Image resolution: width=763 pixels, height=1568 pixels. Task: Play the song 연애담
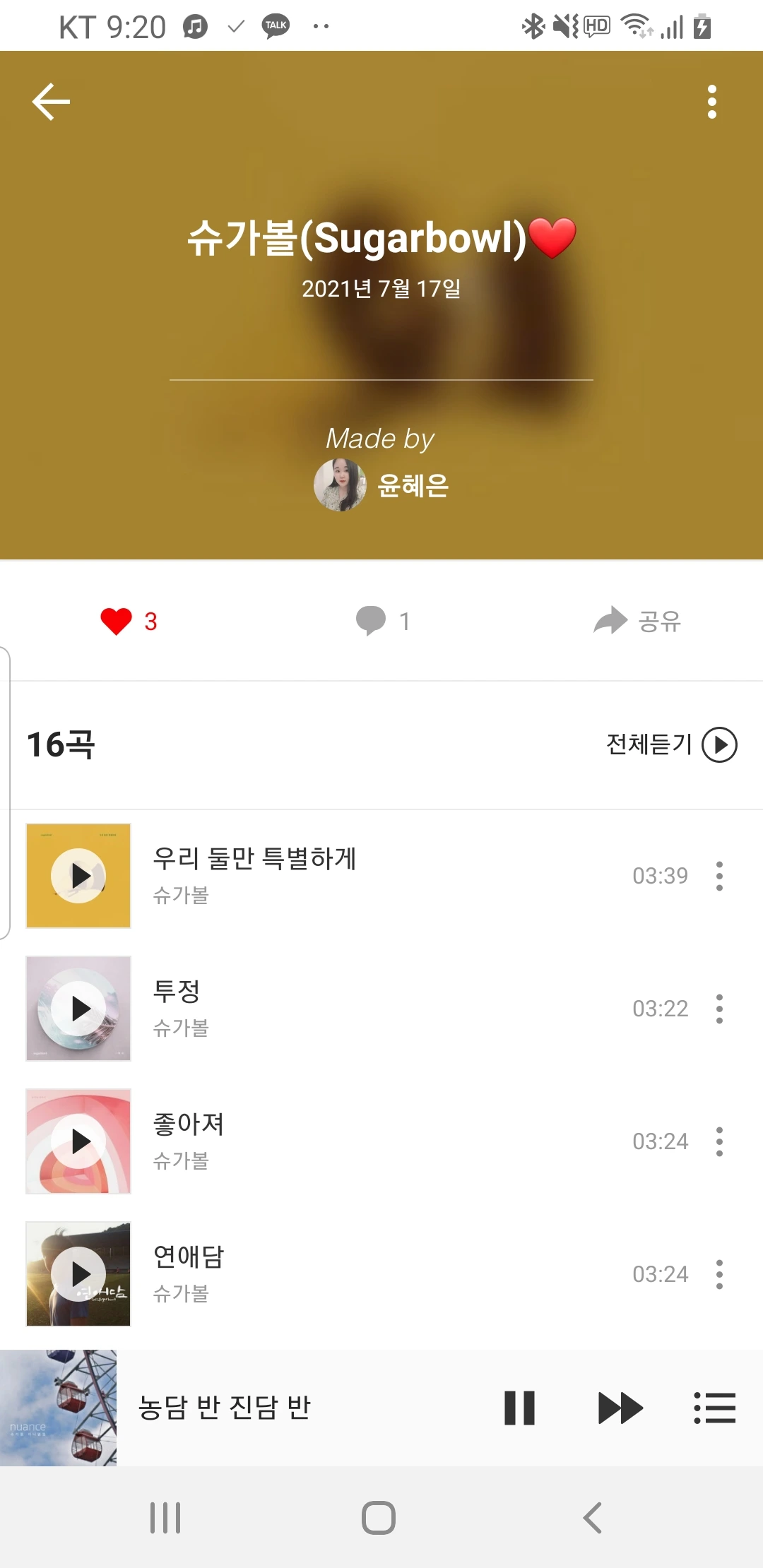pos(78,1274)
